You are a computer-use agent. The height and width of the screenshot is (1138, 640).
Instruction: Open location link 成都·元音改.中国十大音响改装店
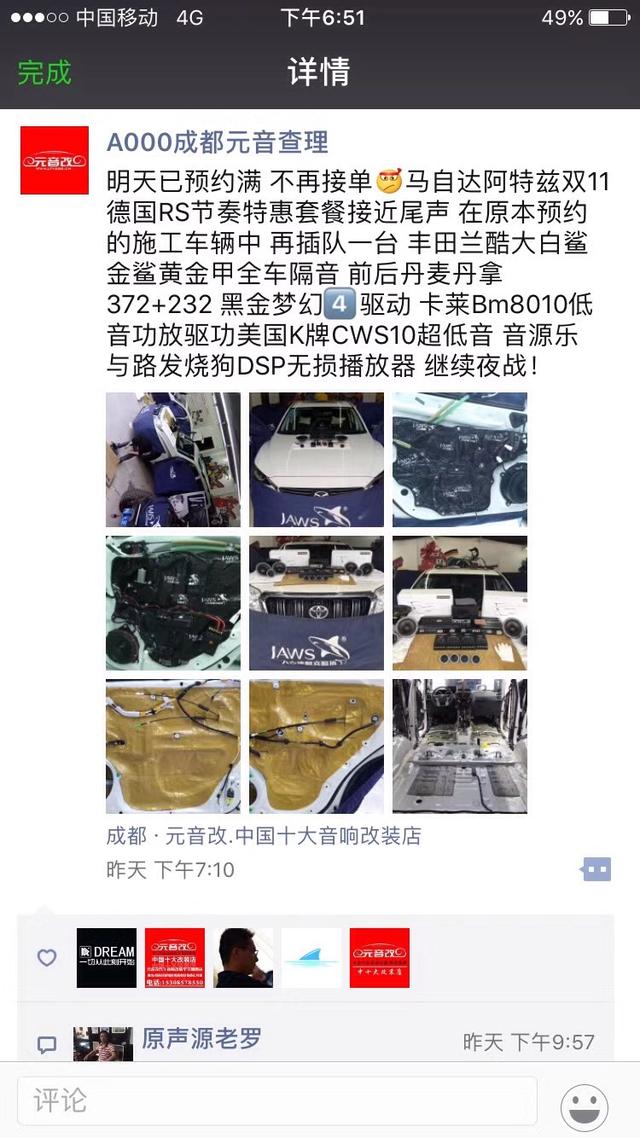click(264, 836)
